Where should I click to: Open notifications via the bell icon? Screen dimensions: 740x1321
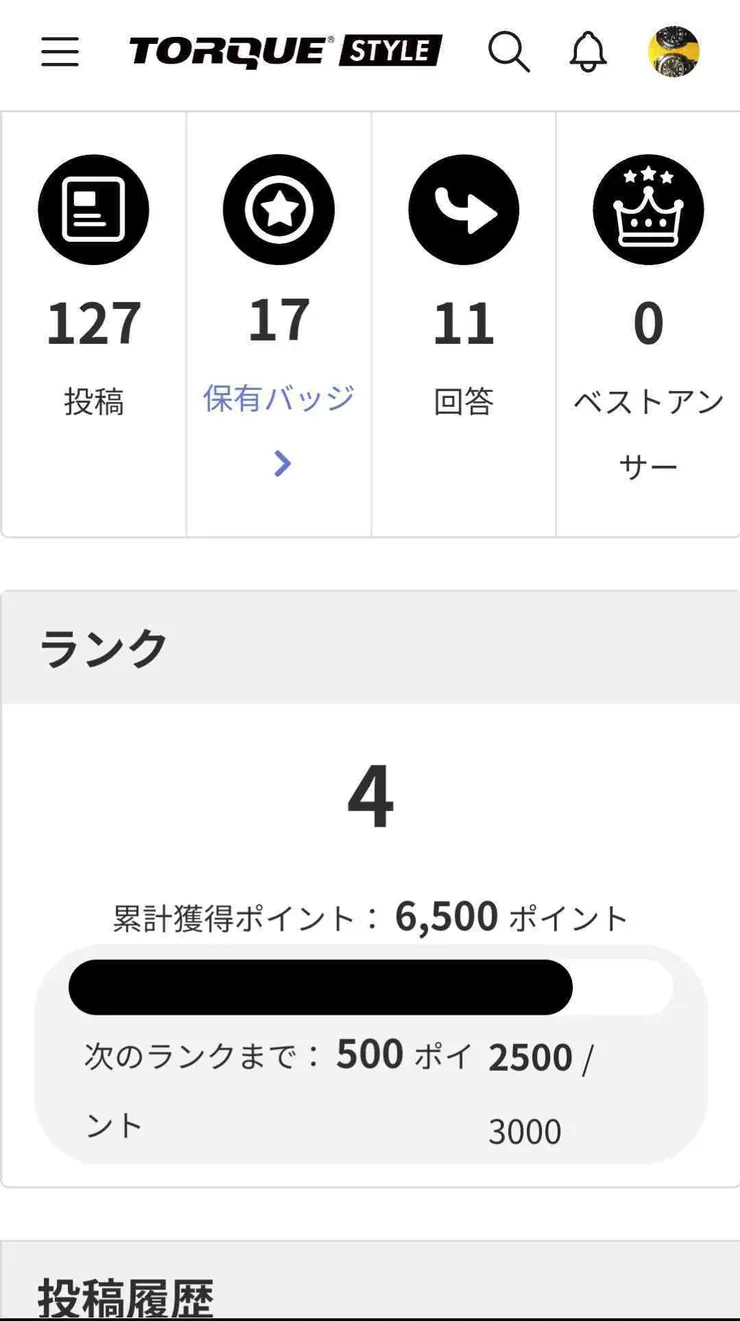(x=588, y=52)
